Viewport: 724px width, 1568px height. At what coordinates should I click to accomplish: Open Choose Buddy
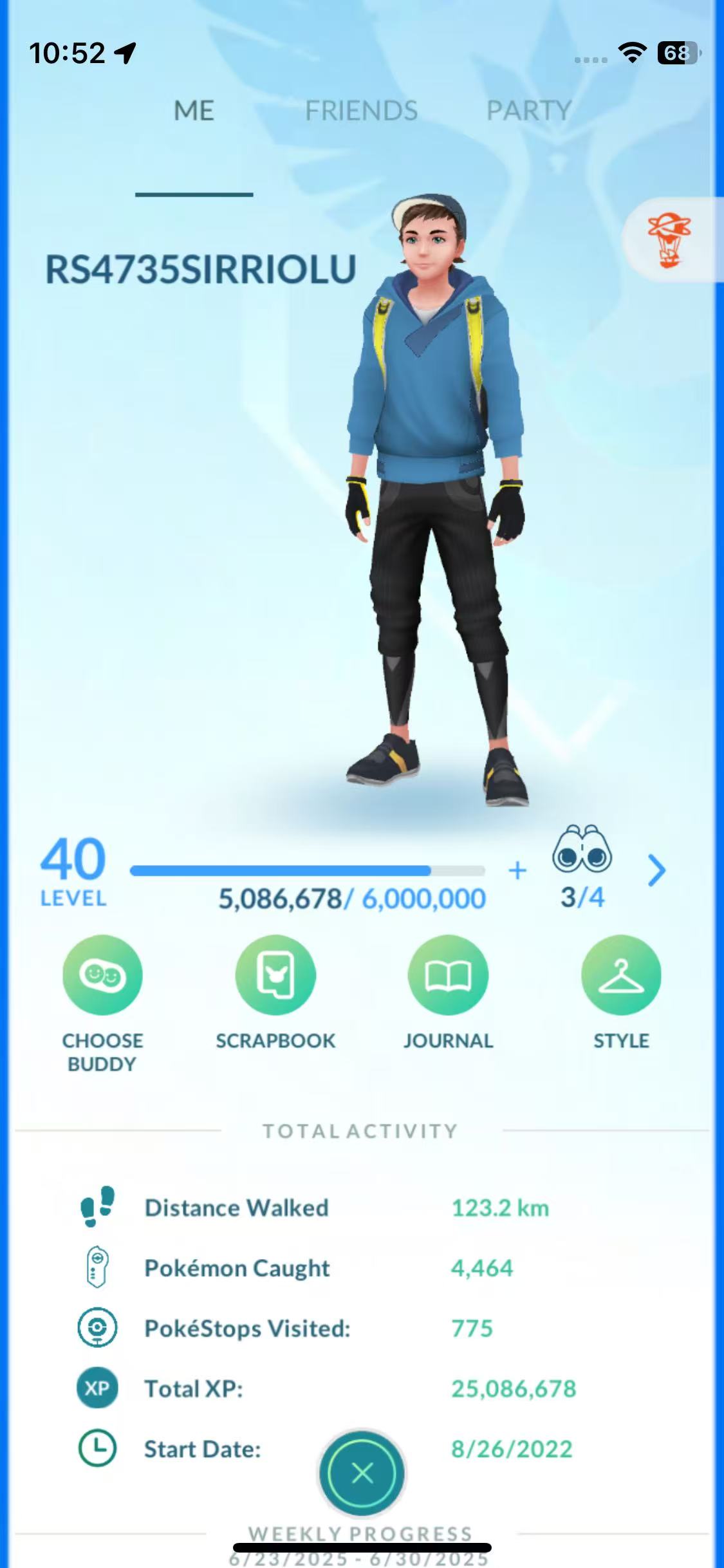pyautogui.click(x=102, y=975)
